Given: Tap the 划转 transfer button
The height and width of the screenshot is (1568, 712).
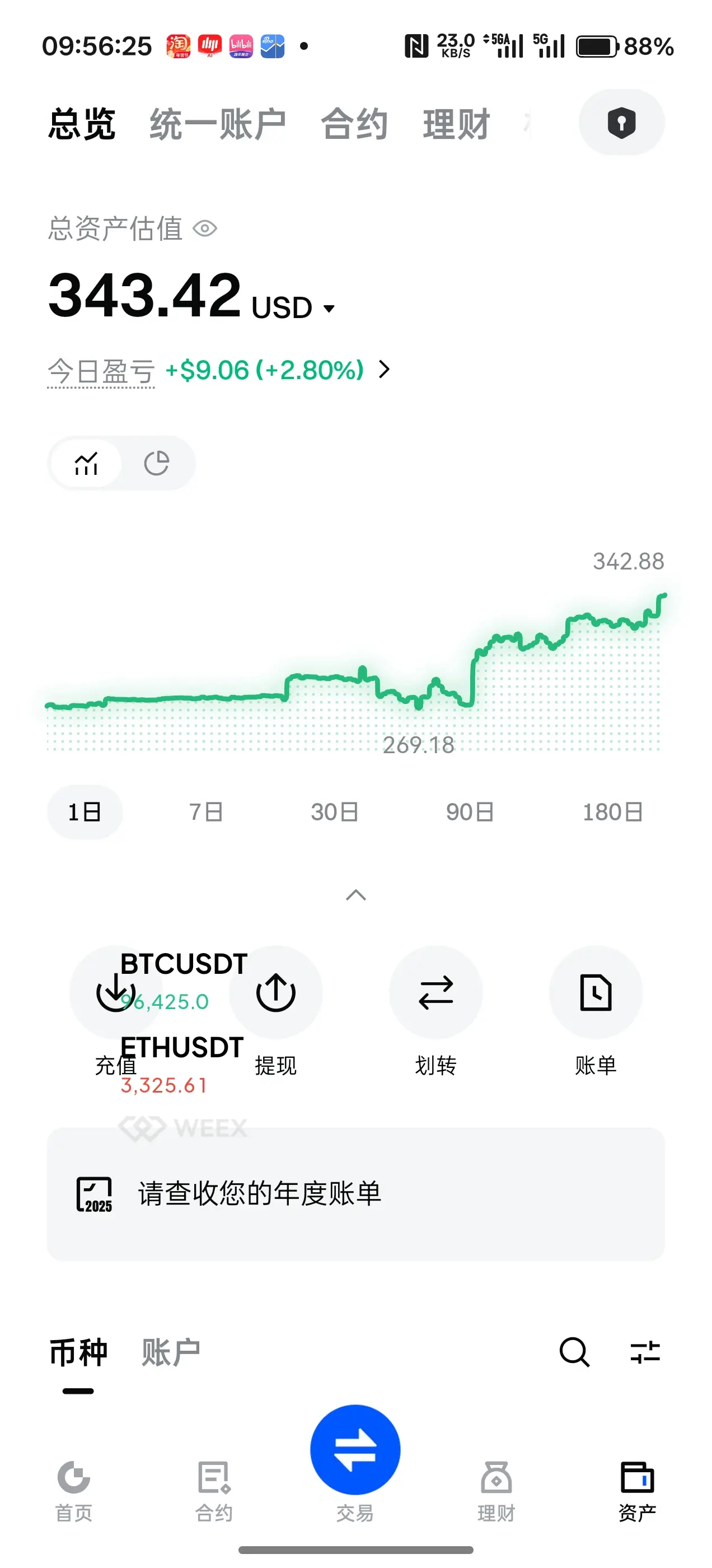Looking at the screenshot, I should pos(435,992).
